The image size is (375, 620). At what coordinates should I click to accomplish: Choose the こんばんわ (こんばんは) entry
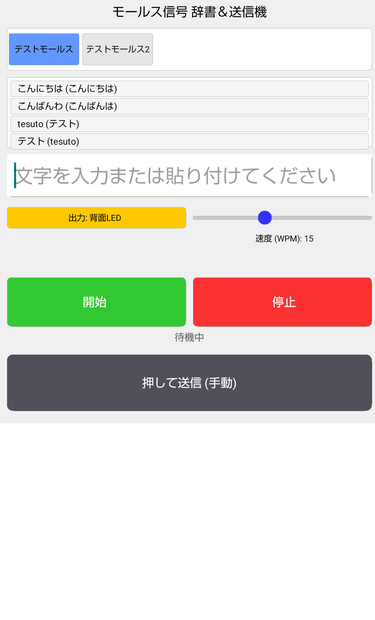[189, 106]
